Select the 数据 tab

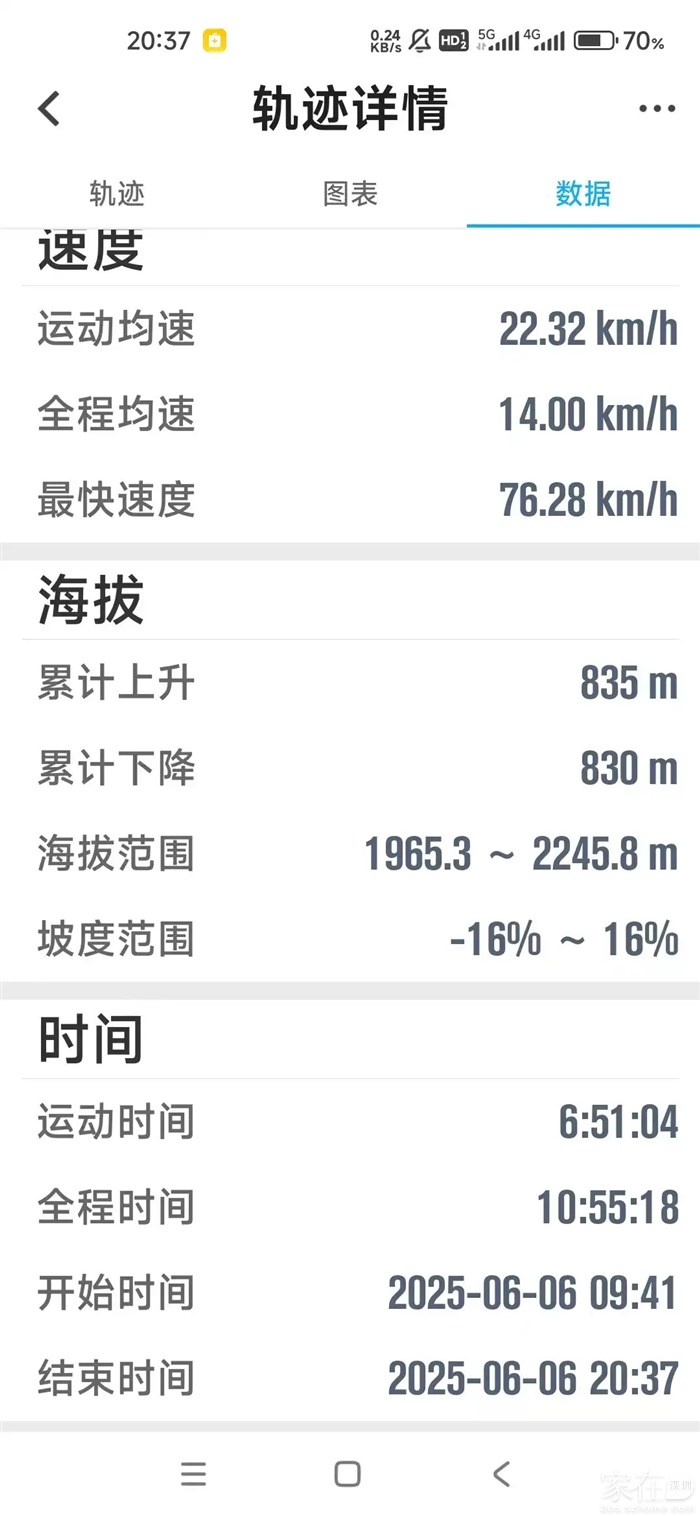pos(583,193)
